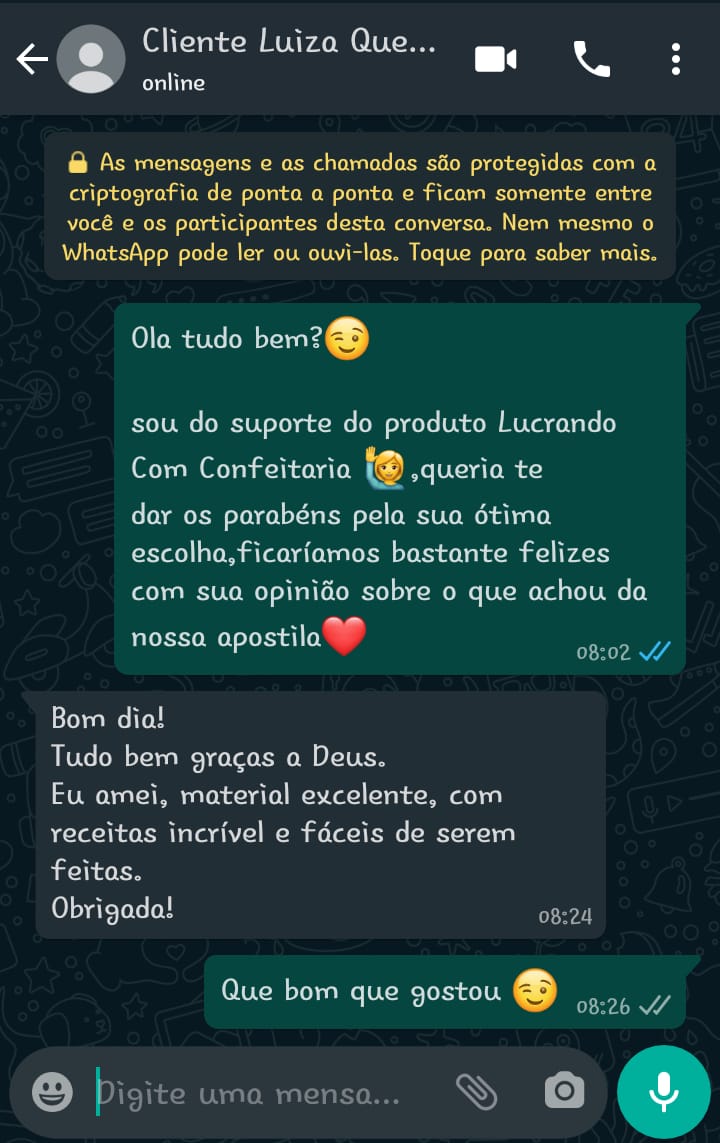Start a video call with Cliente Luiza
The image size is (720, 1143).
coord(496,58)
